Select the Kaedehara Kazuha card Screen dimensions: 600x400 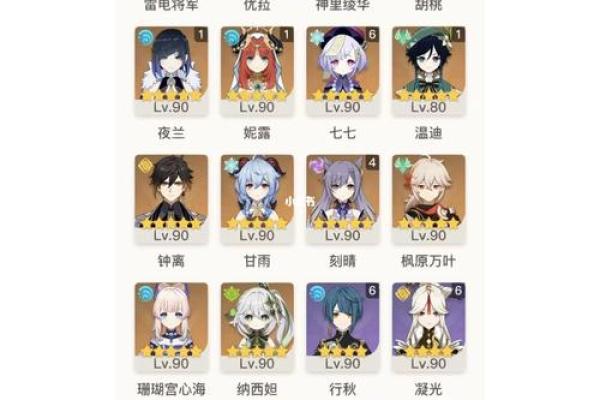click(x=429, y=198)
